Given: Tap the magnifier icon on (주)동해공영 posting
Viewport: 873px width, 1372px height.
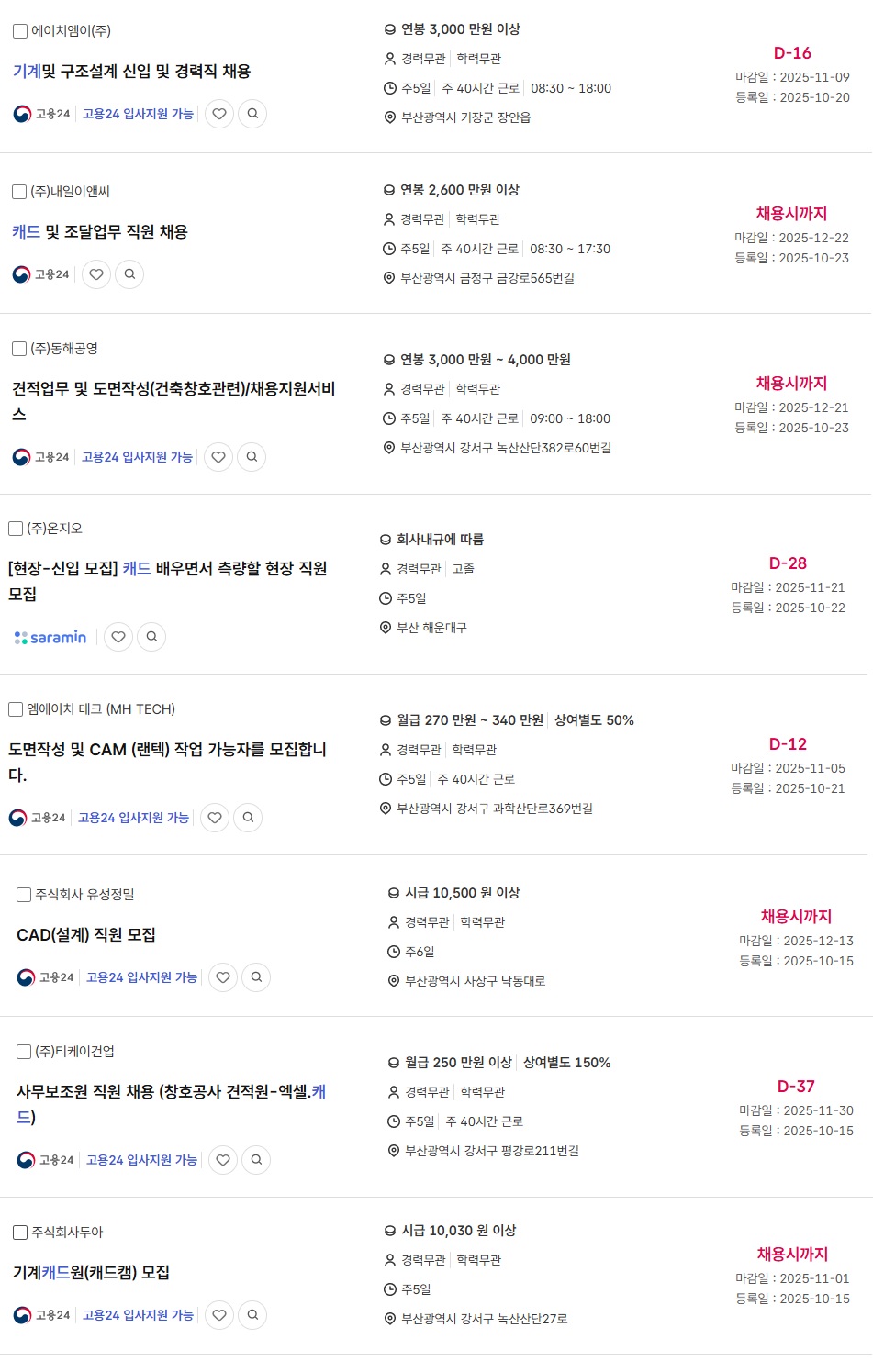Looking at the screenshot, I should point(252,457).
